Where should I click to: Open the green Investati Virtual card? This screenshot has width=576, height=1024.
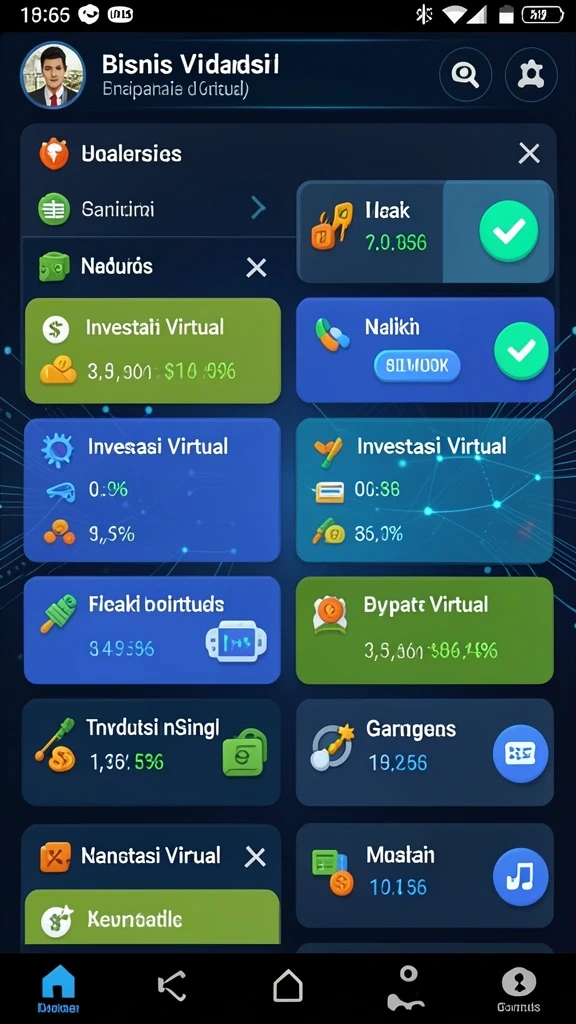[x=153, y=351]
